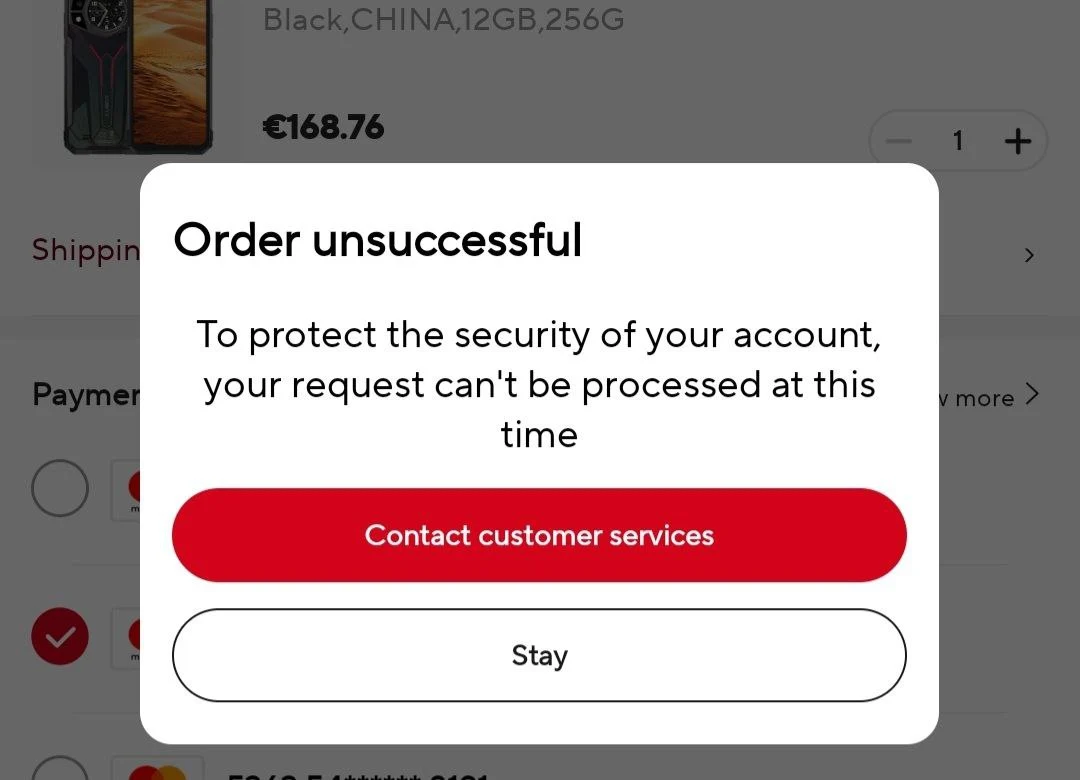
Task: Choose Stay to remain on checkout
Action: coord(539,655)
